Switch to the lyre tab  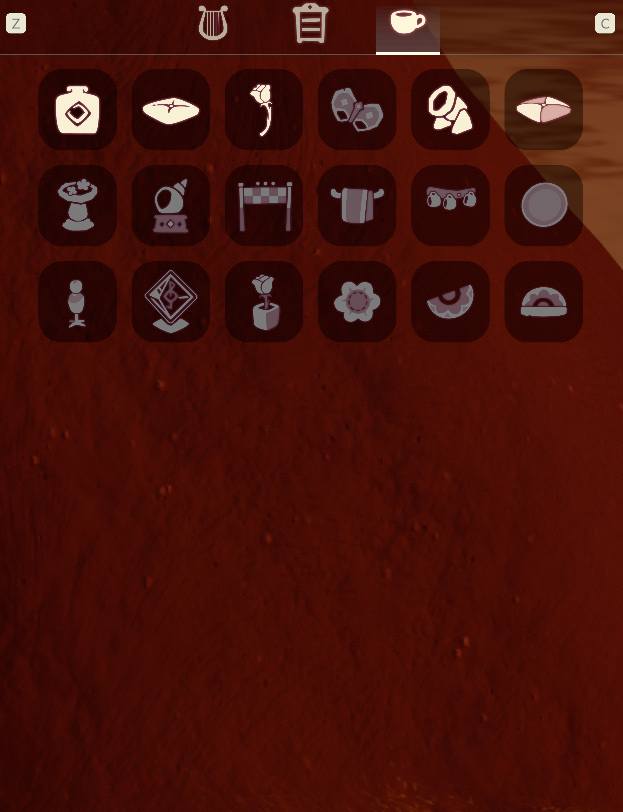213,24
